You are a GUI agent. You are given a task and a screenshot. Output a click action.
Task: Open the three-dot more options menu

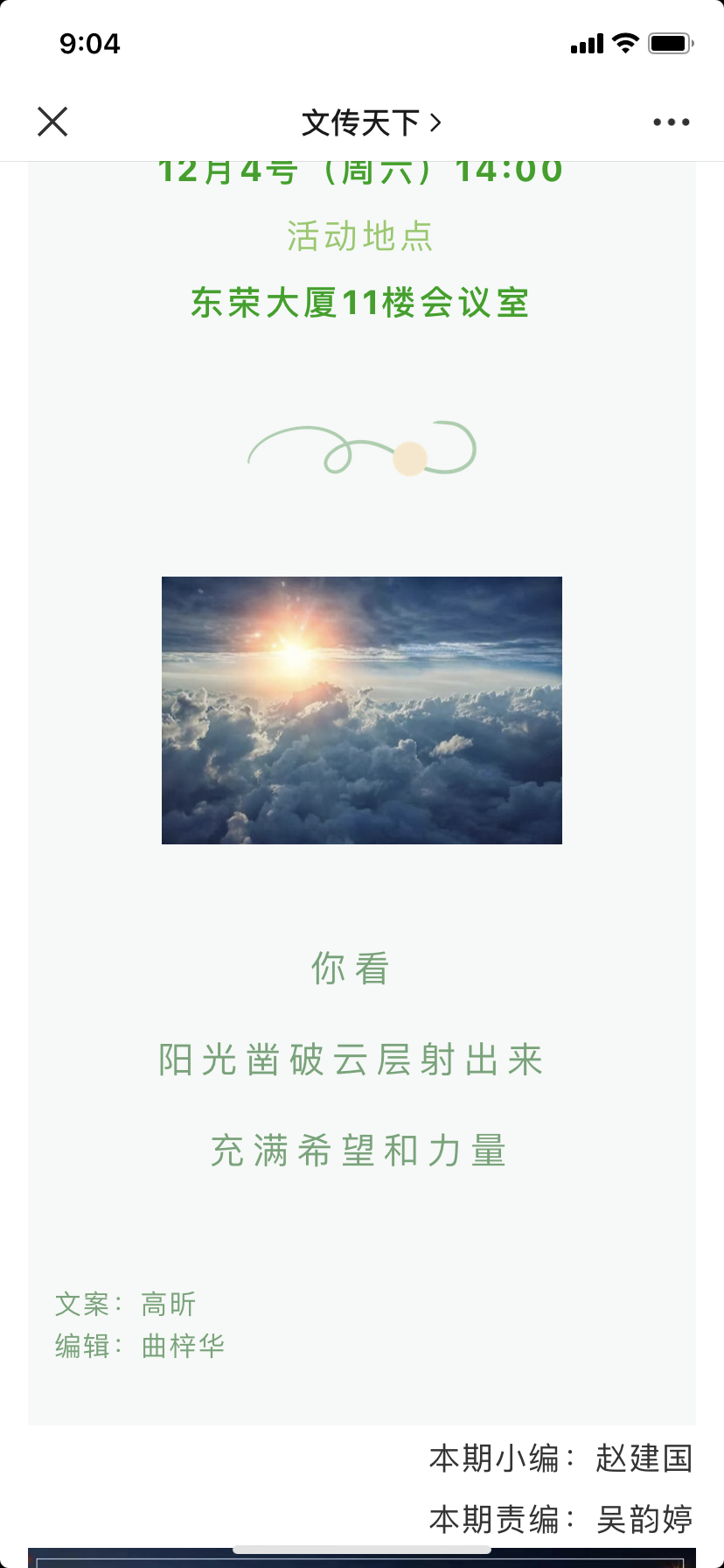click(x=672, y=122)
